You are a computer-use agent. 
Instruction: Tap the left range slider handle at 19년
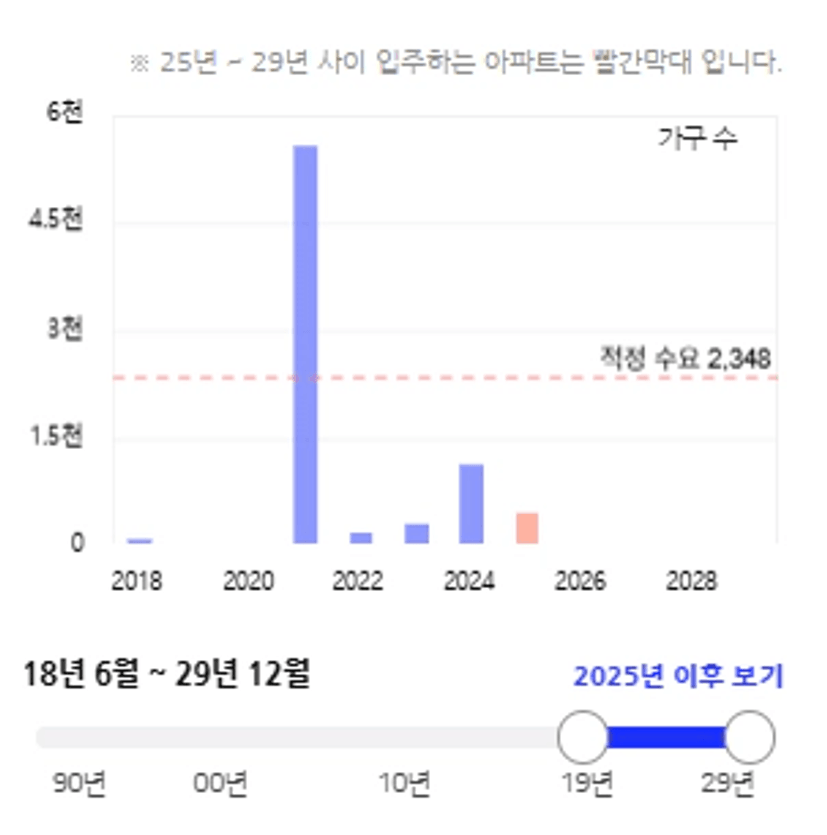tap(583, 737)
